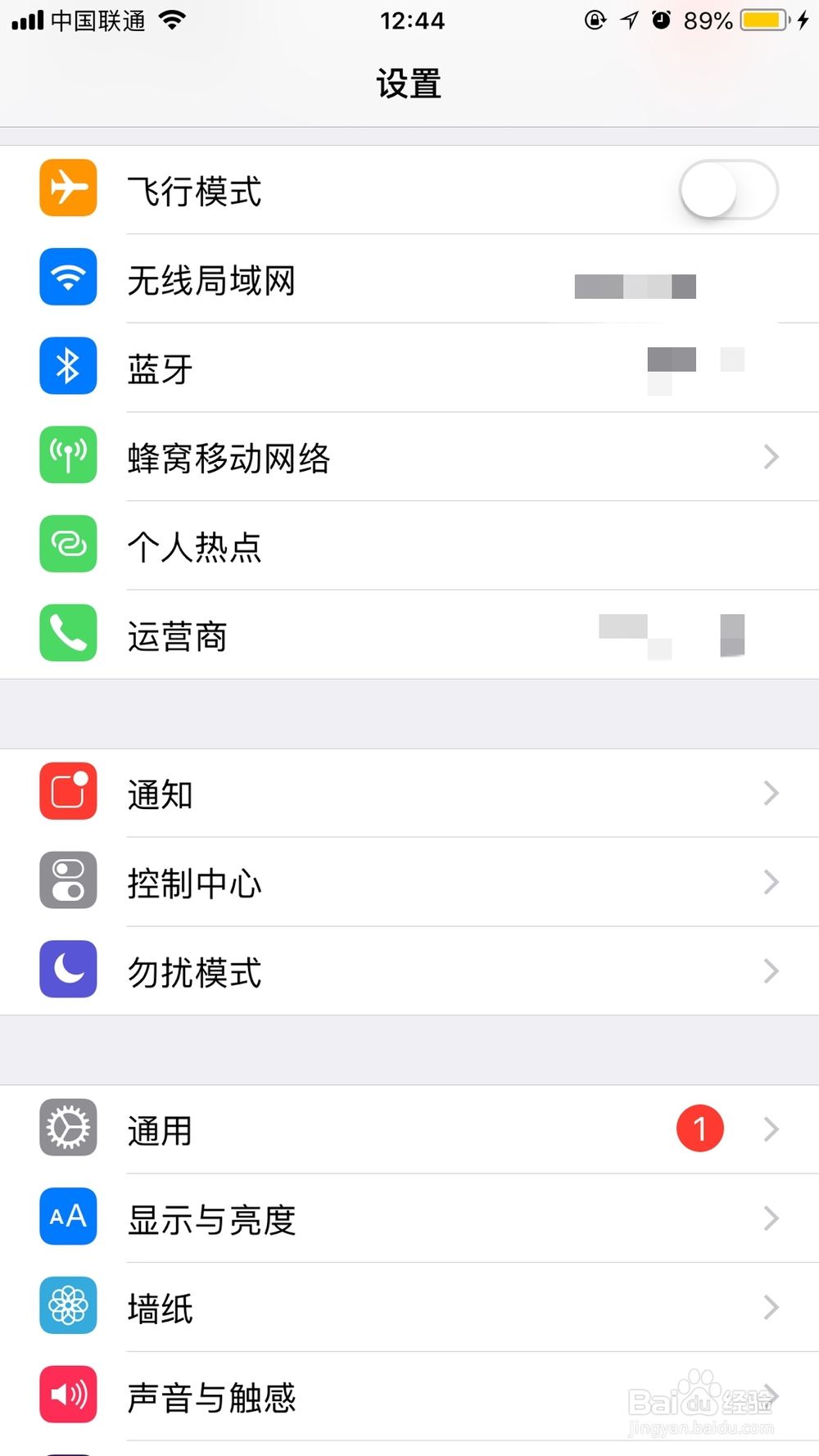Select the 无线局域网 row
The height and width of the screenshot is (1456, 819).
point(328,278)
